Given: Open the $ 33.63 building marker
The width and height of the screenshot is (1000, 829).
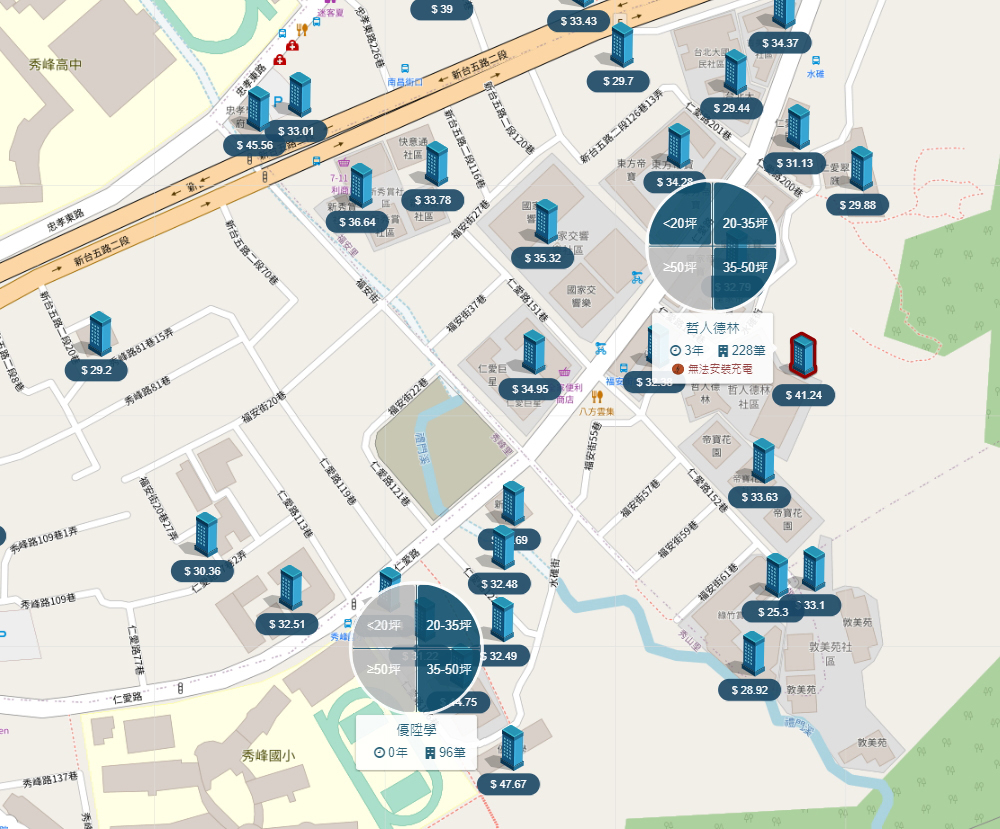Looking at the screenshot, I should pyautogui.click(x=763, y=461).
